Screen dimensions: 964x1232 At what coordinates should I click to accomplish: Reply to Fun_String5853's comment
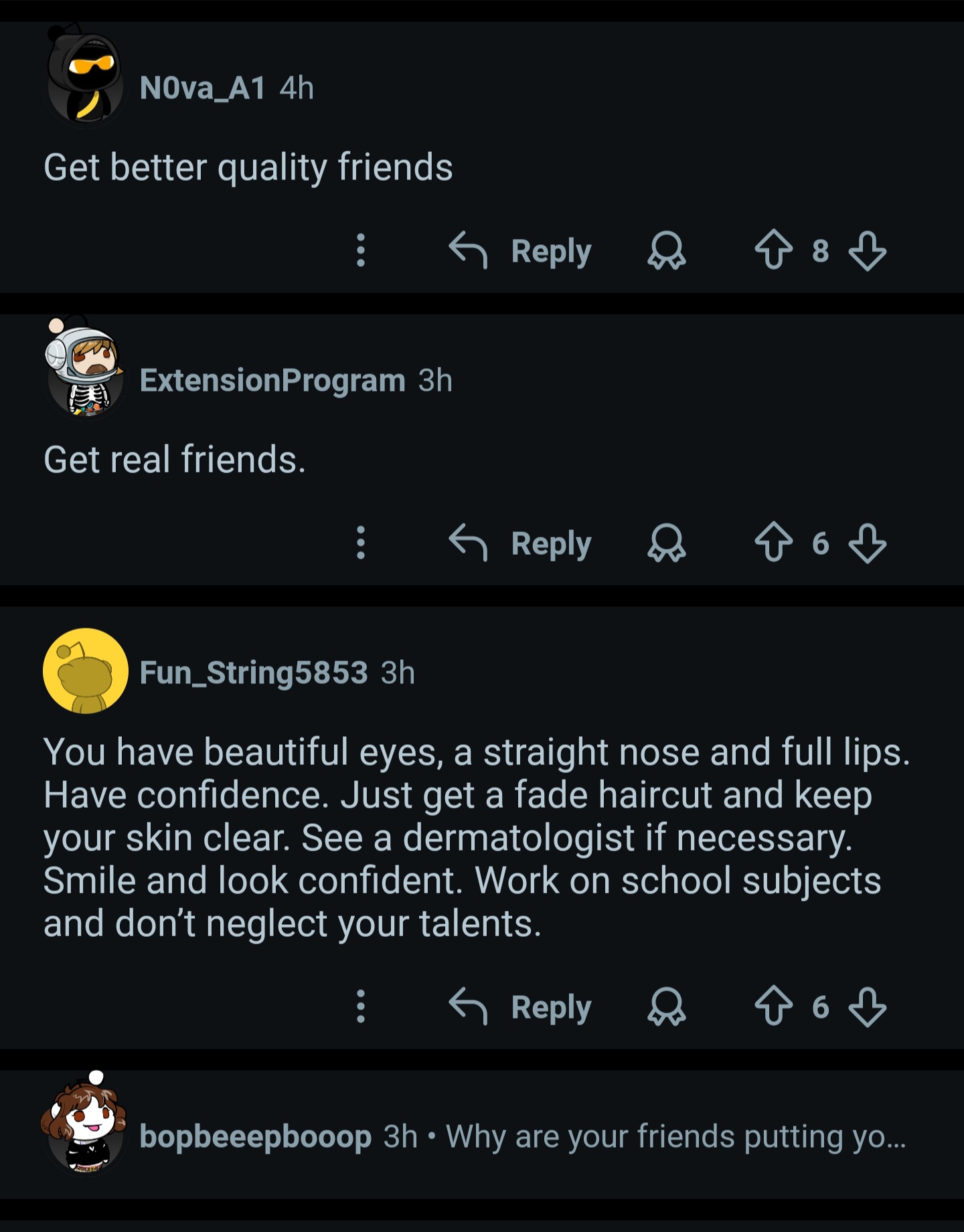pyautogui.click(x=521, y=1006)
